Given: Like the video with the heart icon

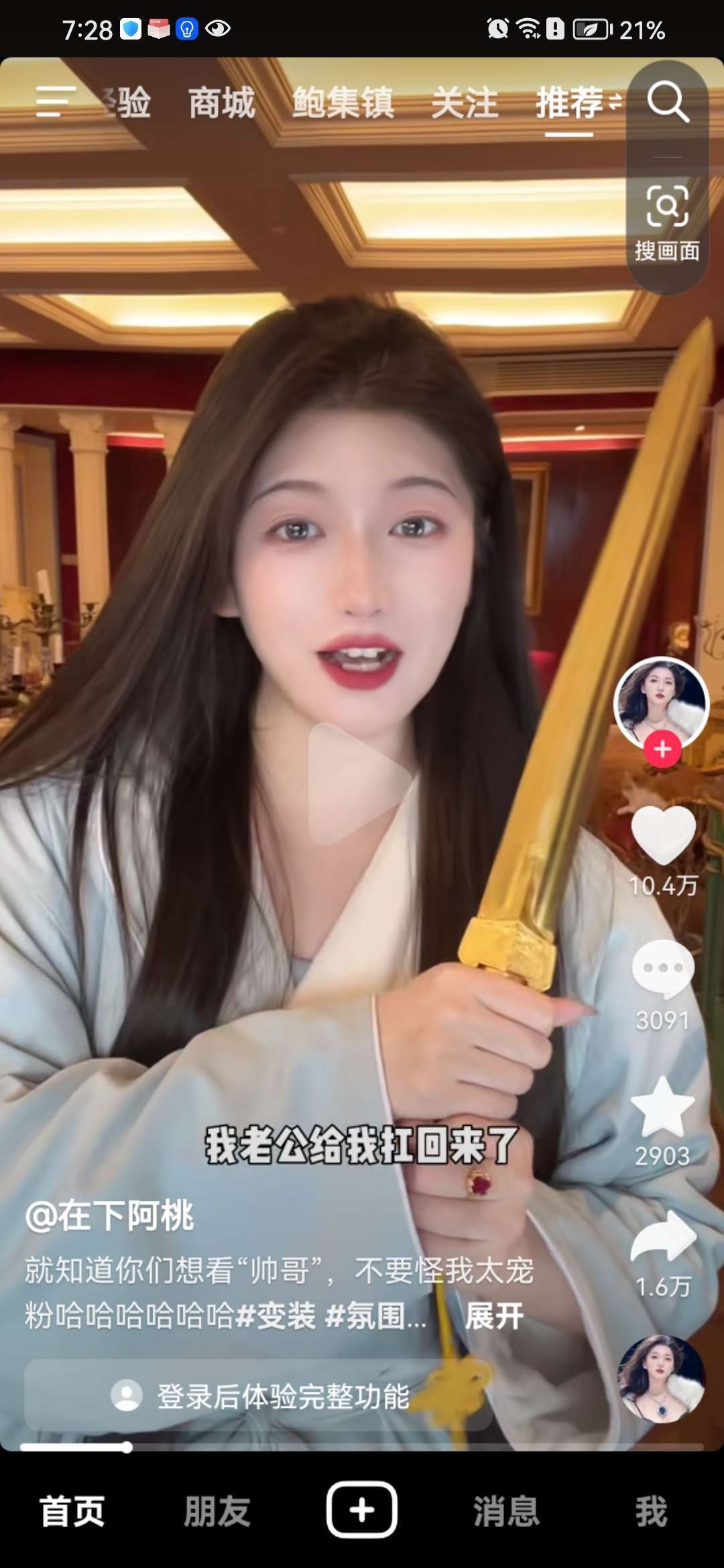Looking at the screenshot, I should (x=663, y=835).
